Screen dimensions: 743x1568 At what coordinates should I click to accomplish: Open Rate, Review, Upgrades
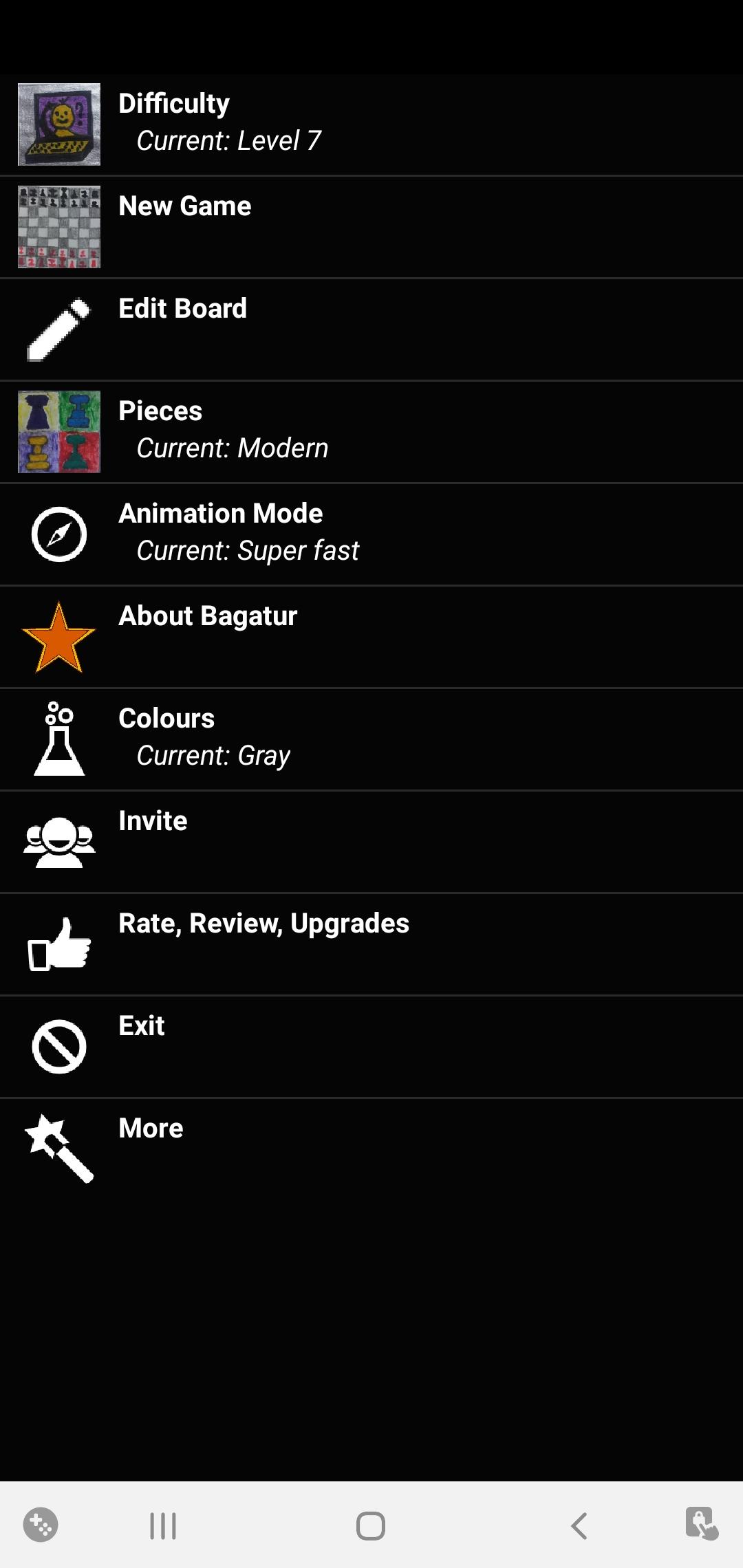[x=371, y=944]
